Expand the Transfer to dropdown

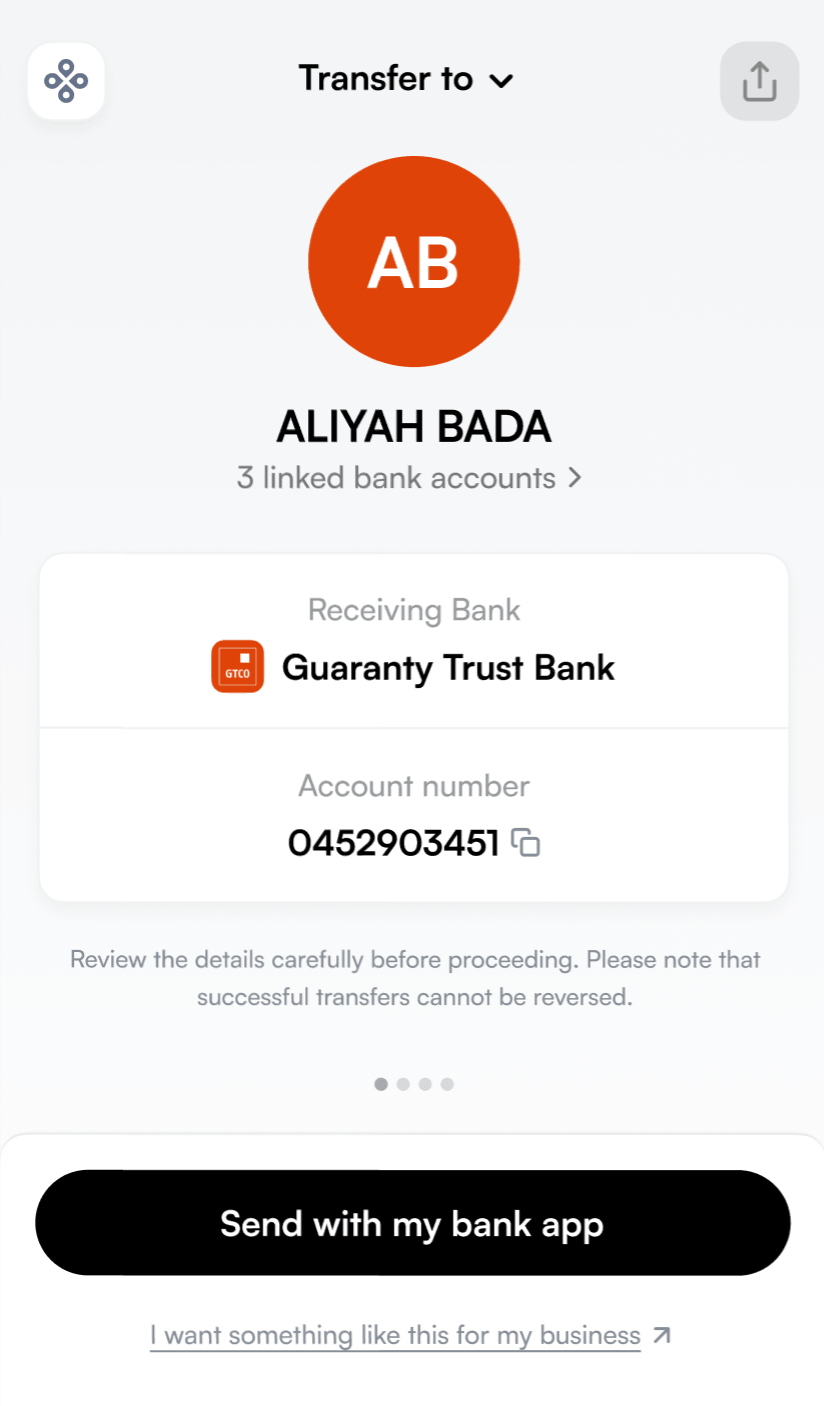406,78
